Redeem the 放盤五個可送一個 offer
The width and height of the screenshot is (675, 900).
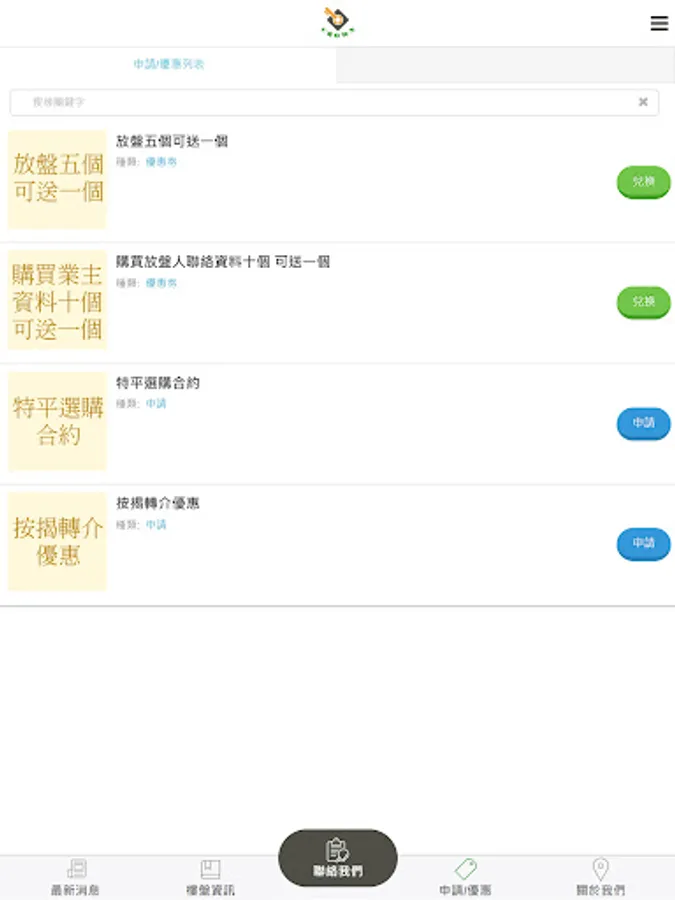[643, 182]
